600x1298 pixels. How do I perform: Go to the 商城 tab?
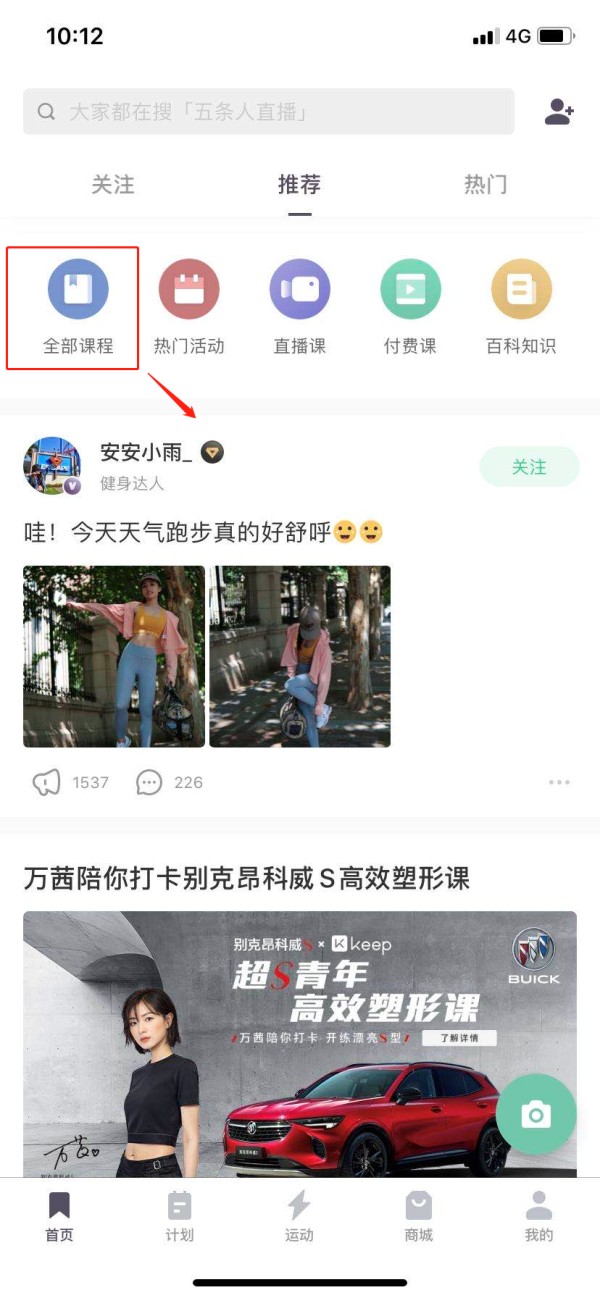click(x=419, y=1216)
